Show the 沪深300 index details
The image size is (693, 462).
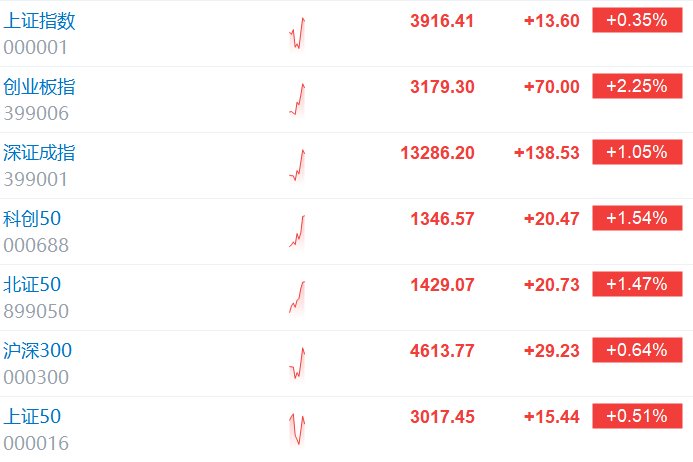click(38, 351)
